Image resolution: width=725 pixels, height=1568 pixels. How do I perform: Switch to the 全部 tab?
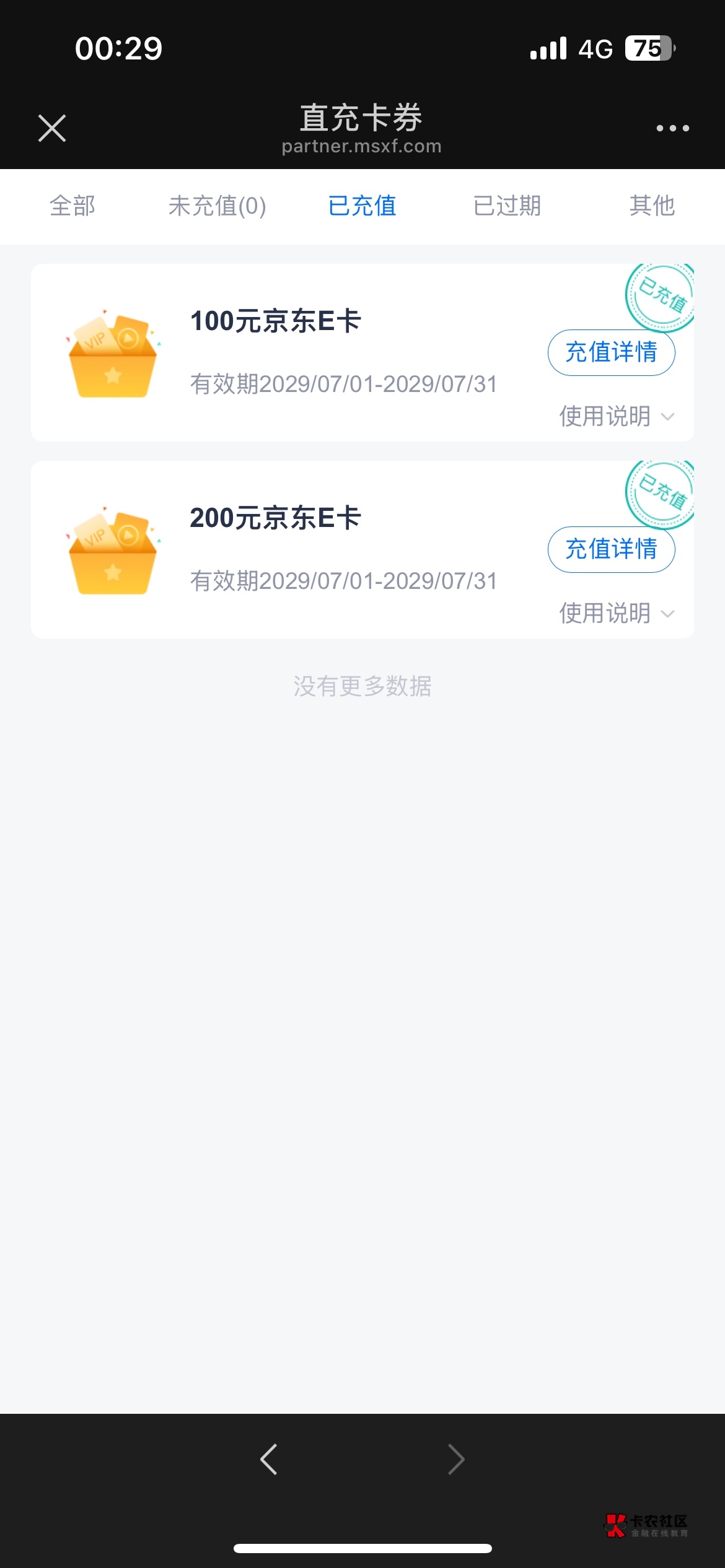coord(72,206)
